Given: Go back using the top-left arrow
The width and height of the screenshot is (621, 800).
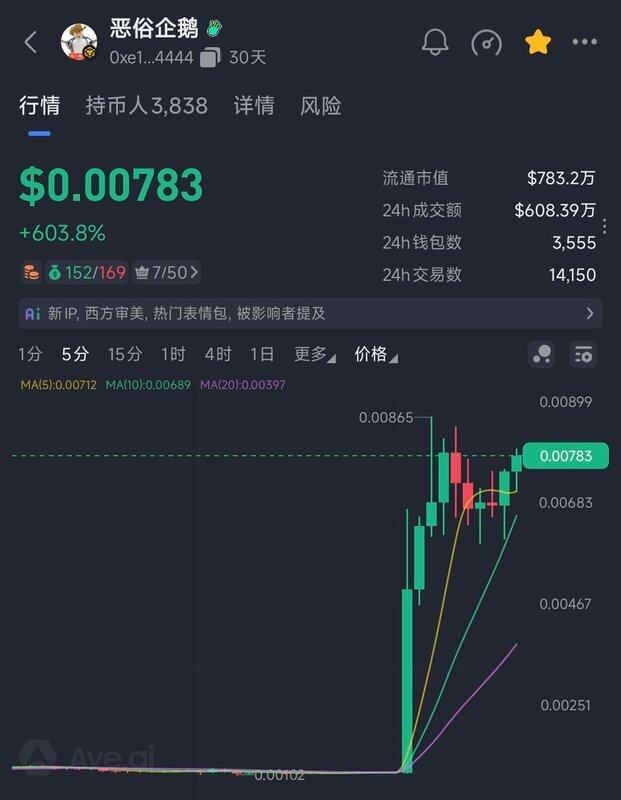Looking at the screenshot, I should click(30, 42).
